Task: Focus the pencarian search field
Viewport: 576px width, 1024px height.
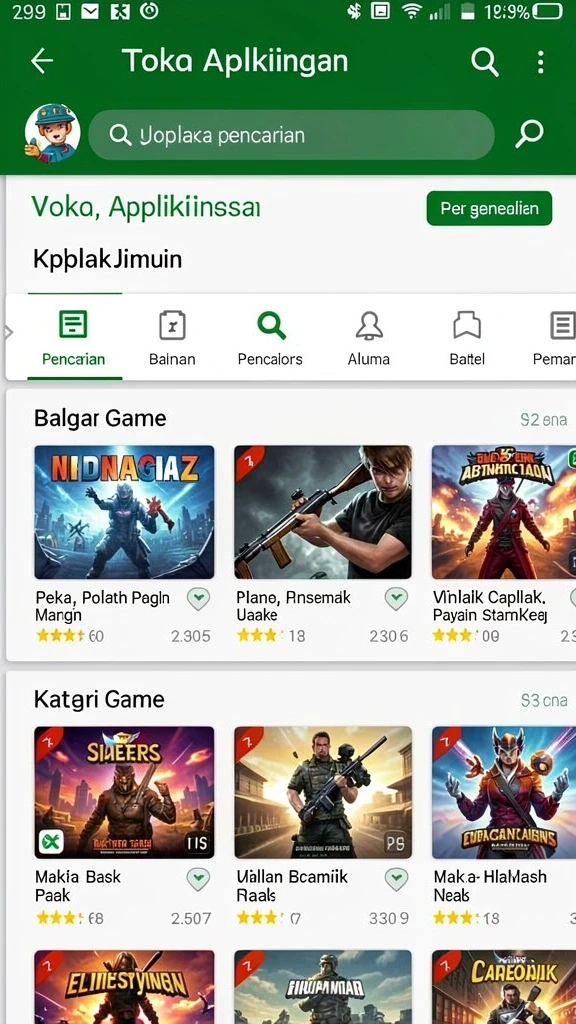Action: click(x=291, y=135)
